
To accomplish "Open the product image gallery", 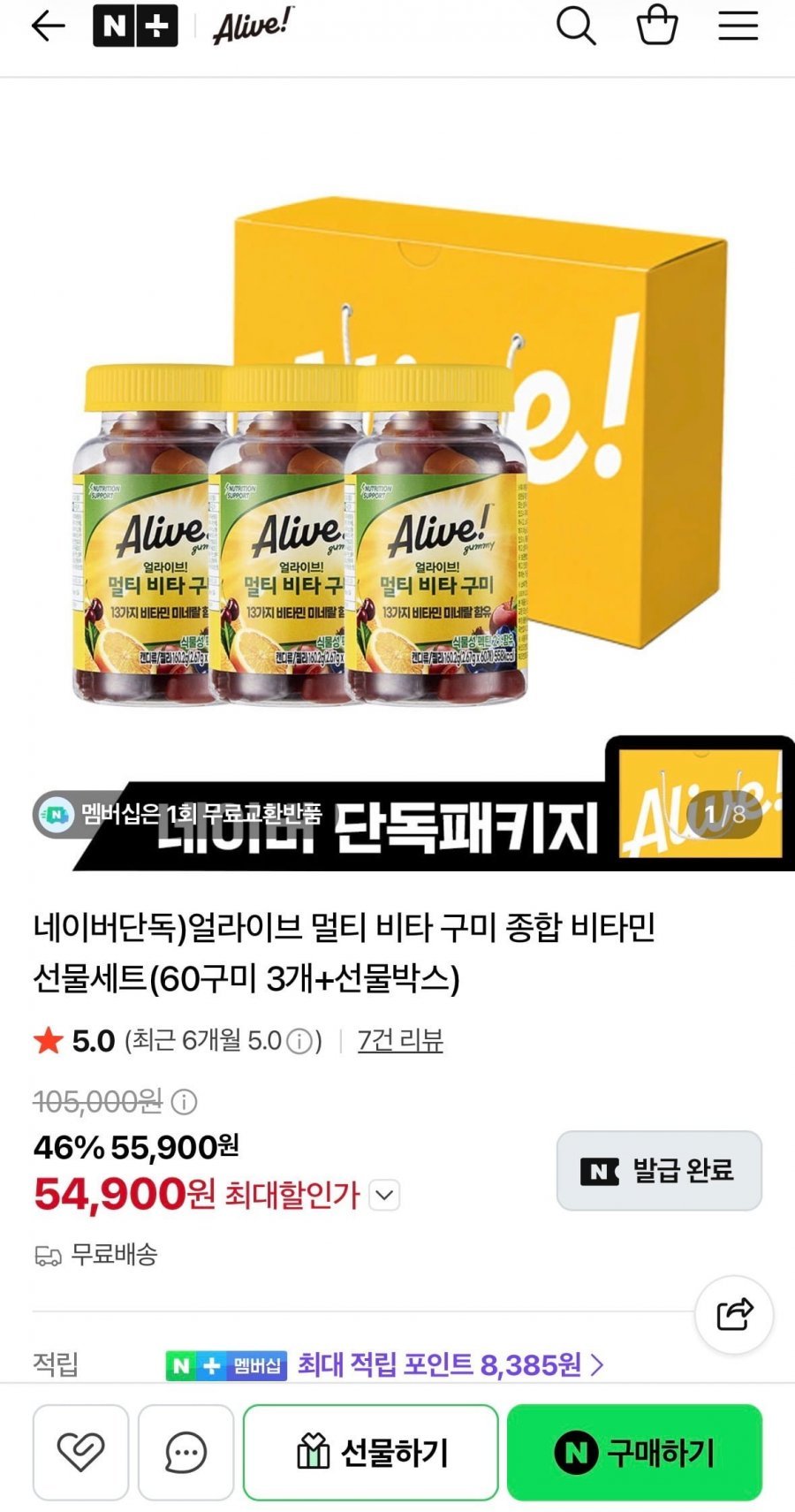I will [x=397, y=477].
